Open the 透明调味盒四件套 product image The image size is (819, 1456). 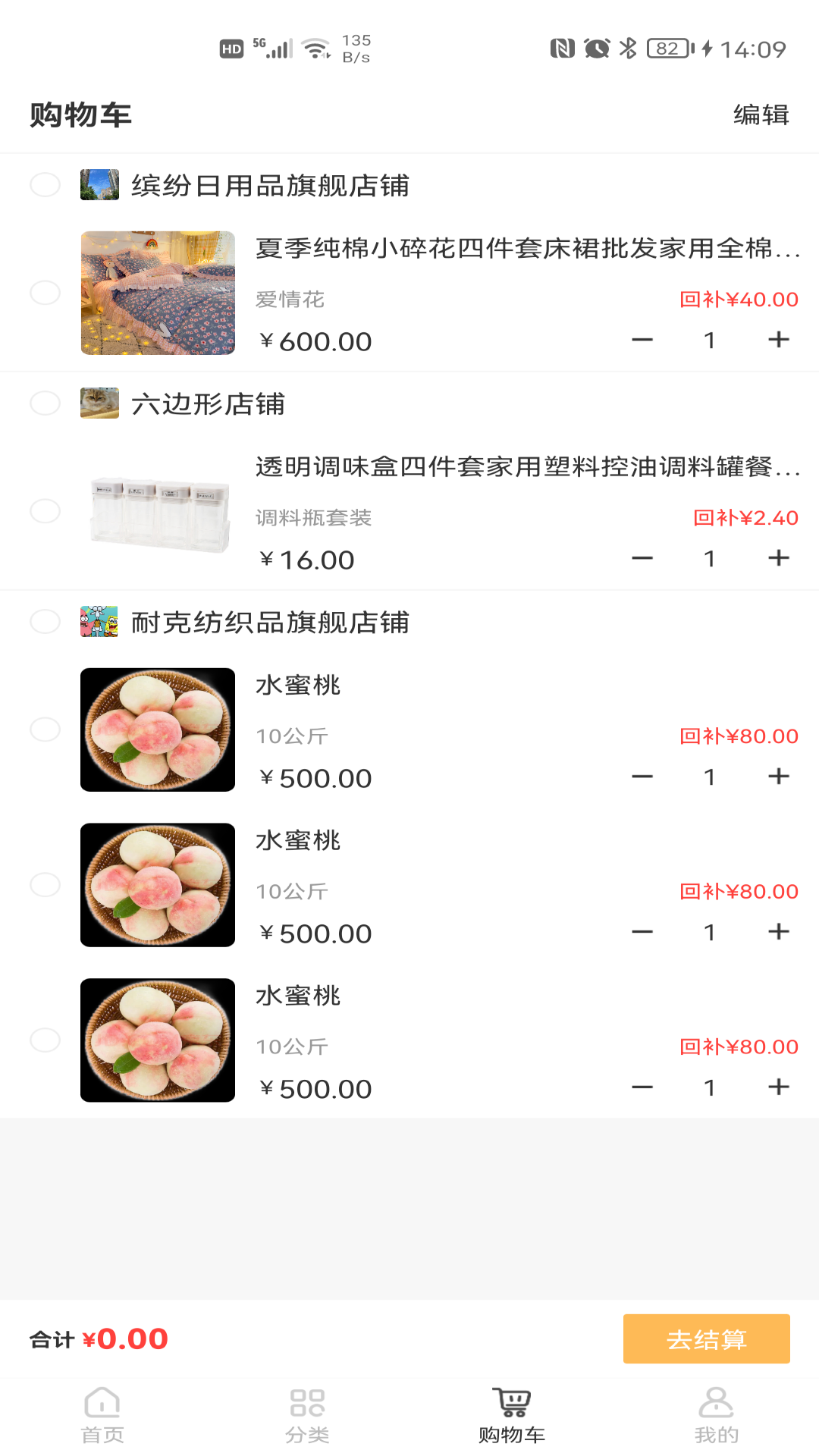click(x=158, y=511)
